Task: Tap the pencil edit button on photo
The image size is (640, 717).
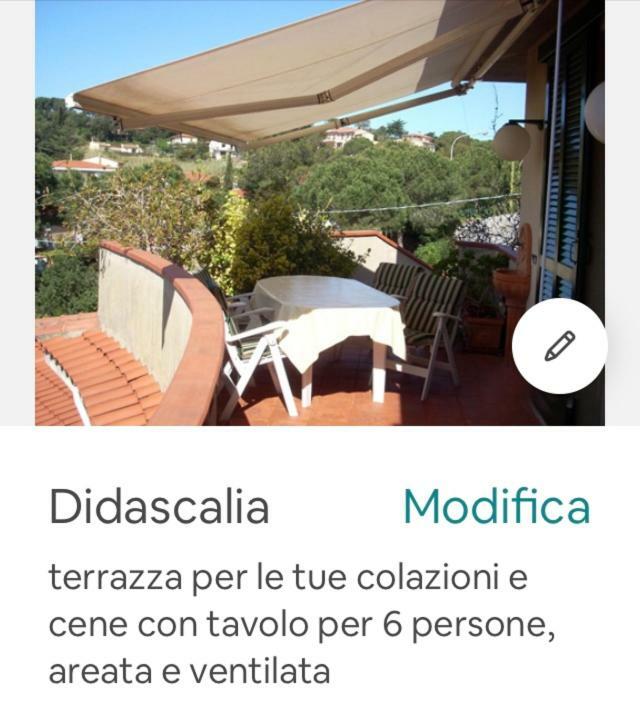Action: click(x=559, y=346)
